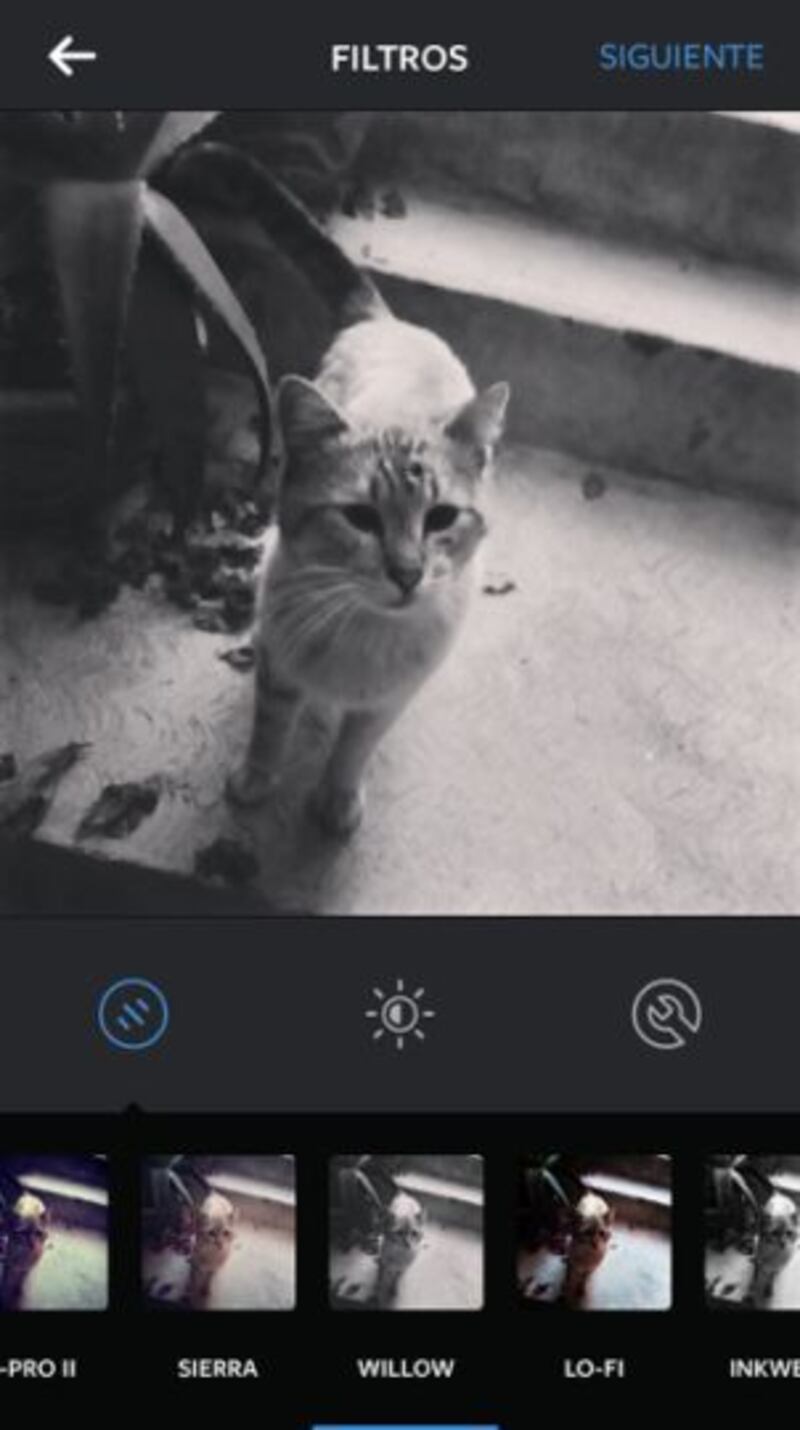
Task: Go back using the arrow icon
Action: [71, 57]
